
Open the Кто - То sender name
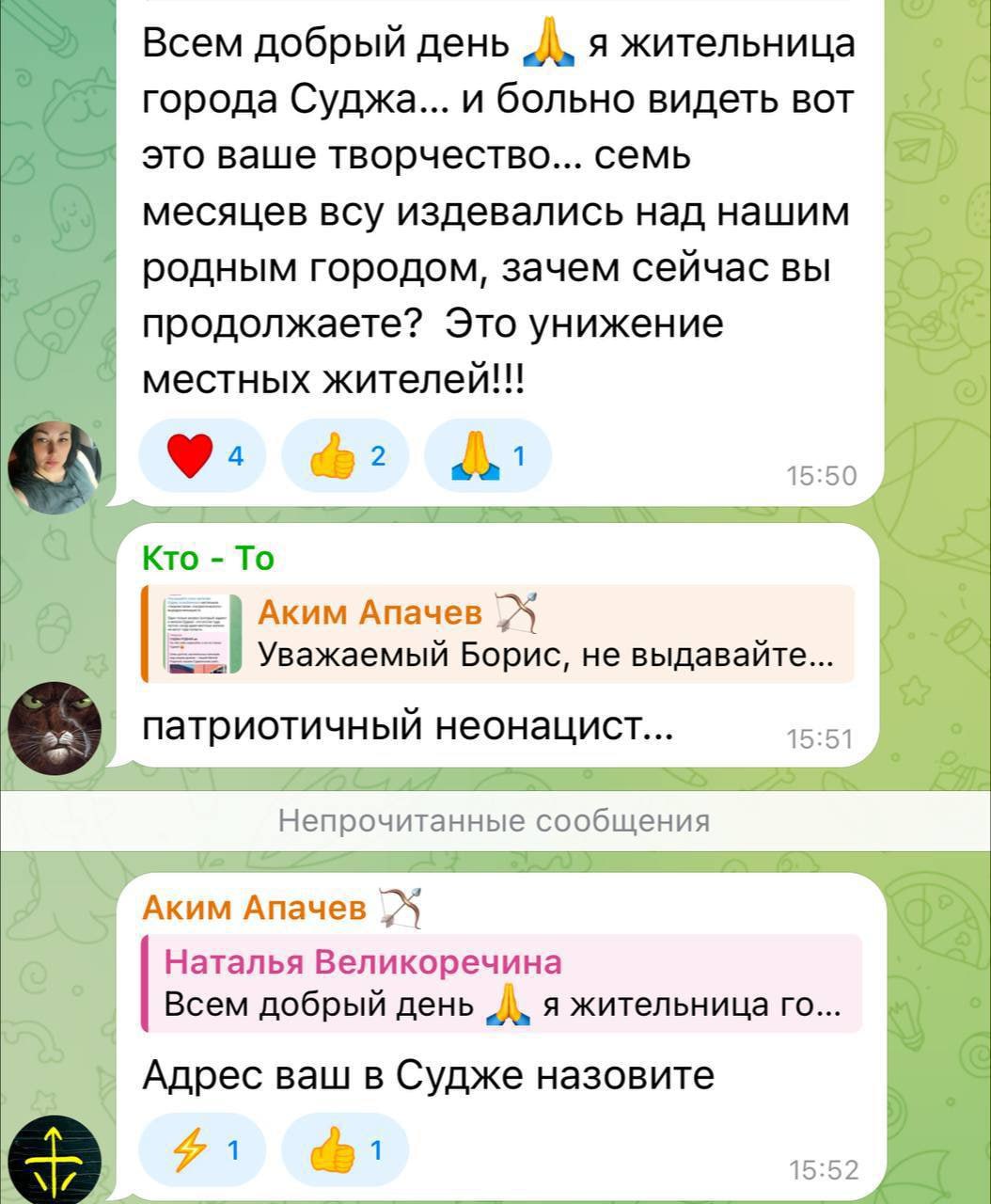(x=208, y=559)
